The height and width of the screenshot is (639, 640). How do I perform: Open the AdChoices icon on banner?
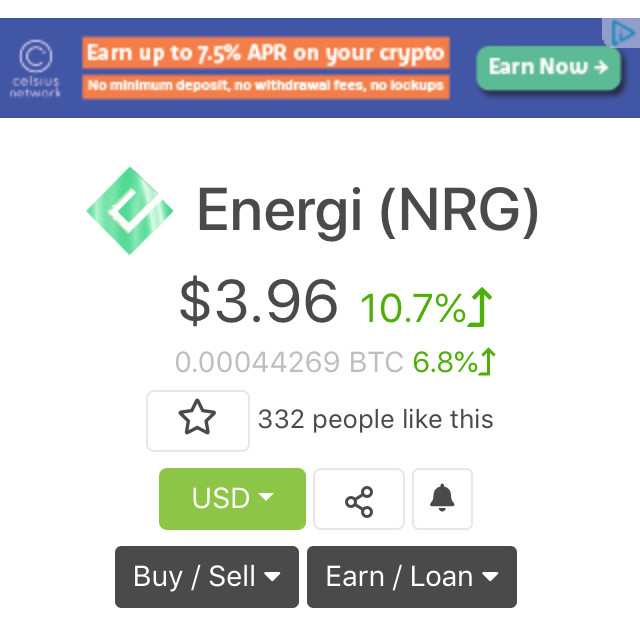pos(622,32)
